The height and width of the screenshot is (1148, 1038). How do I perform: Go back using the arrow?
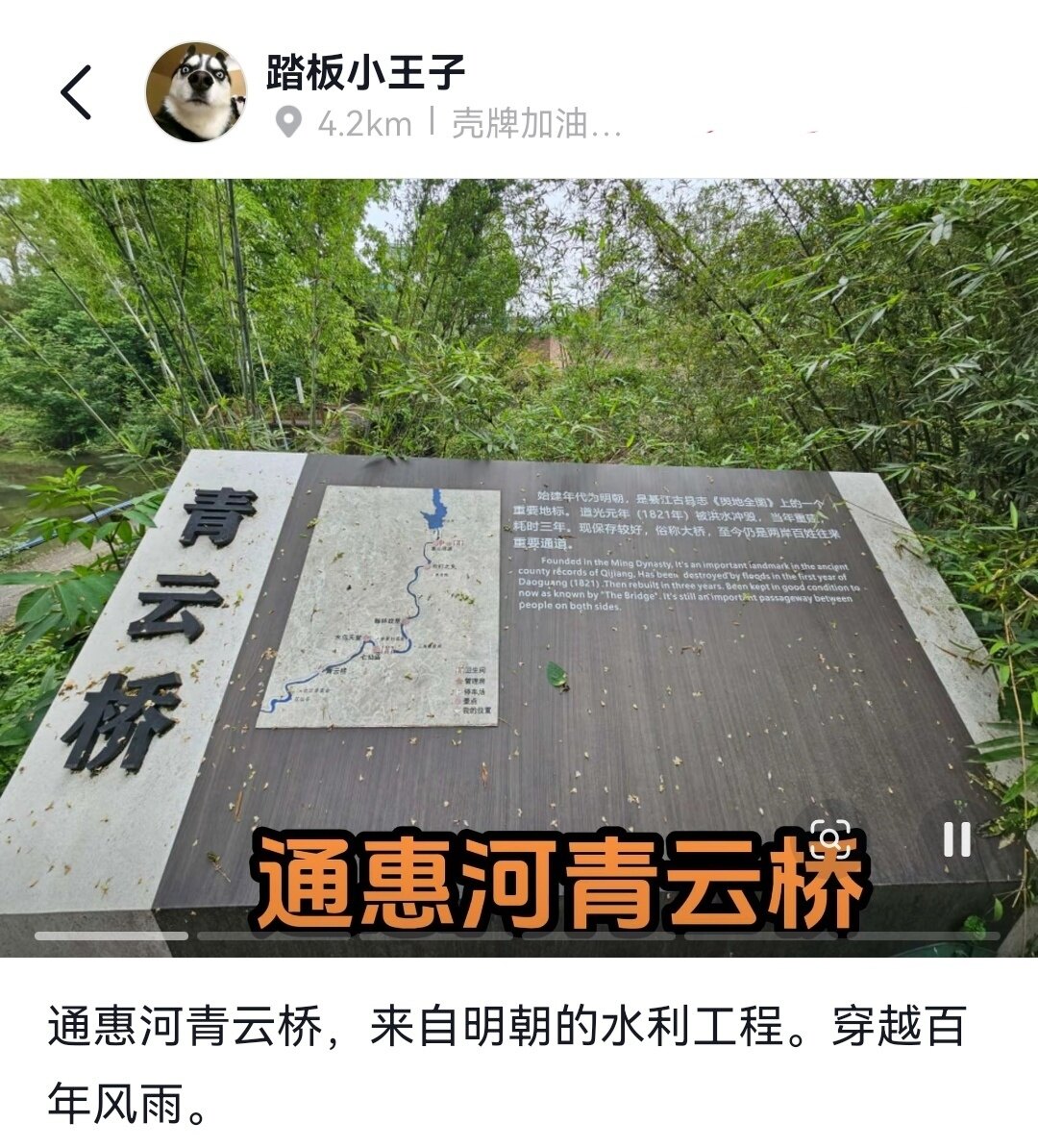coord(77,92)
